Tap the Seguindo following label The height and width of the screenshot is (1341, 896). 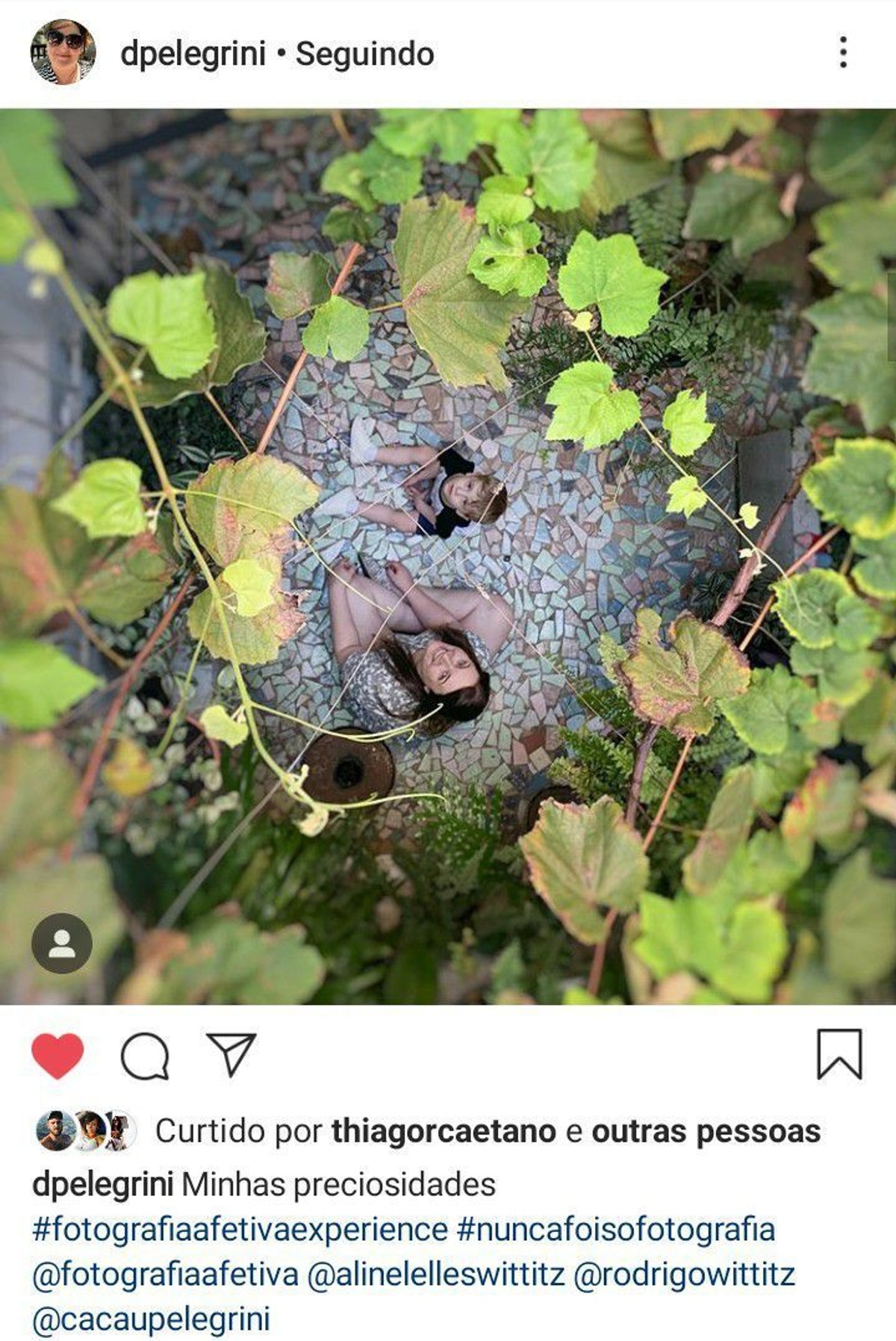point(364,54)
